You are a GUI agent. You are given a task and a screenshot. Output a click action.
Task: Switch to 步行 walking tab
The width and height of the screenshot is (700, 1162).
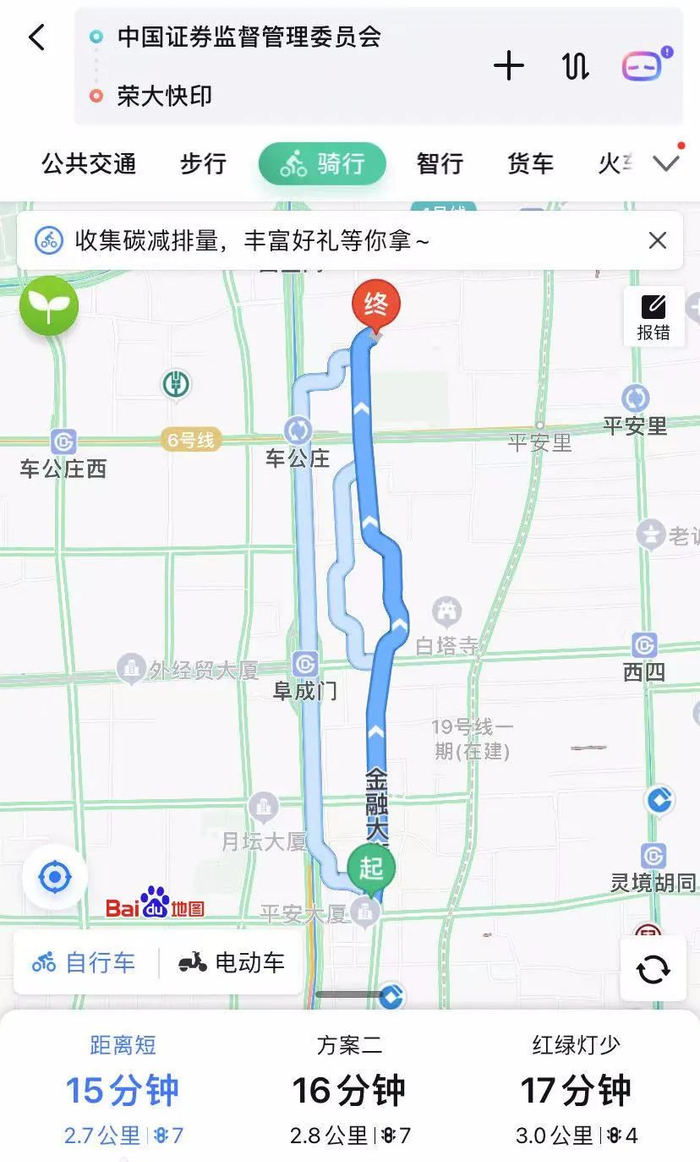[203, 164]
